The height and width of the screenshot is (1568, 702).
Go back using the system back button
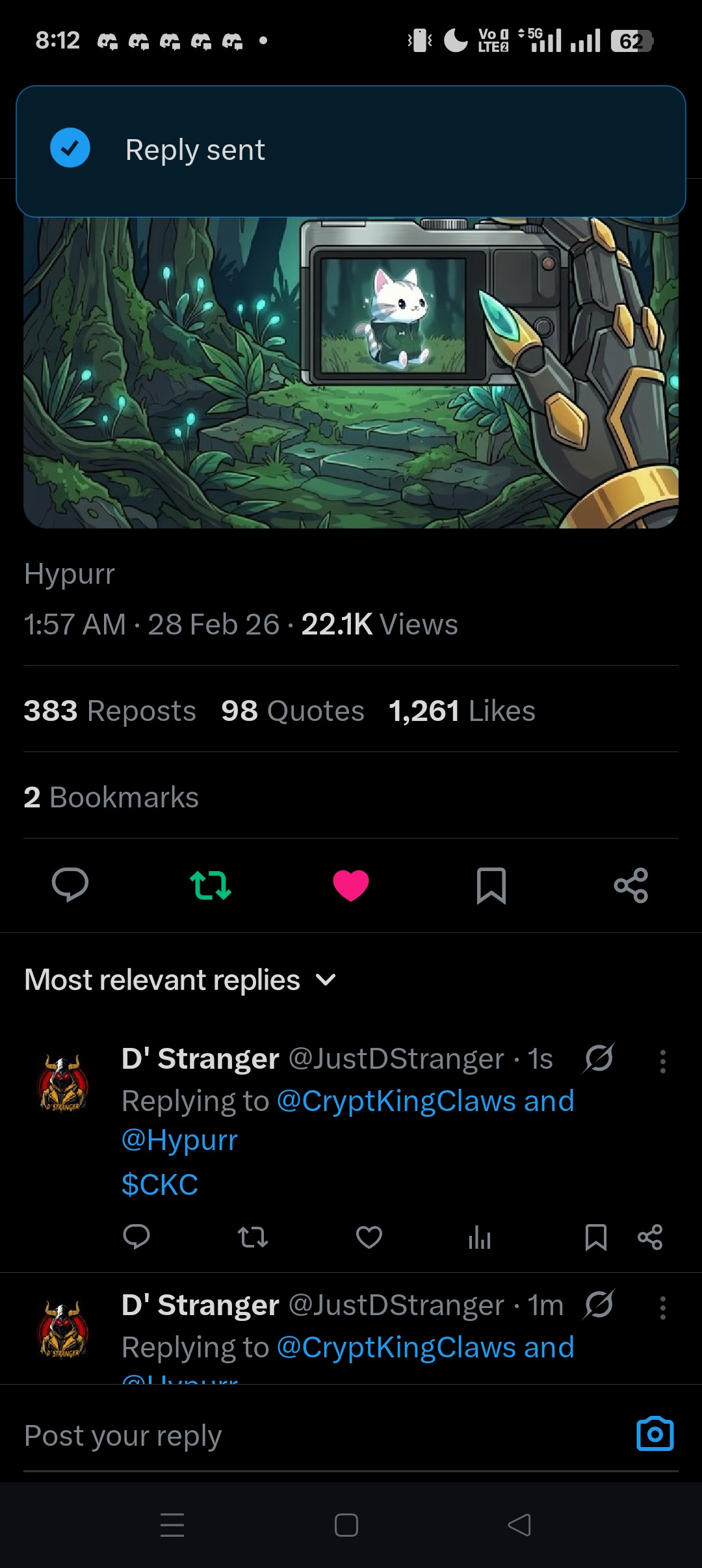[x=519, y=1524]
